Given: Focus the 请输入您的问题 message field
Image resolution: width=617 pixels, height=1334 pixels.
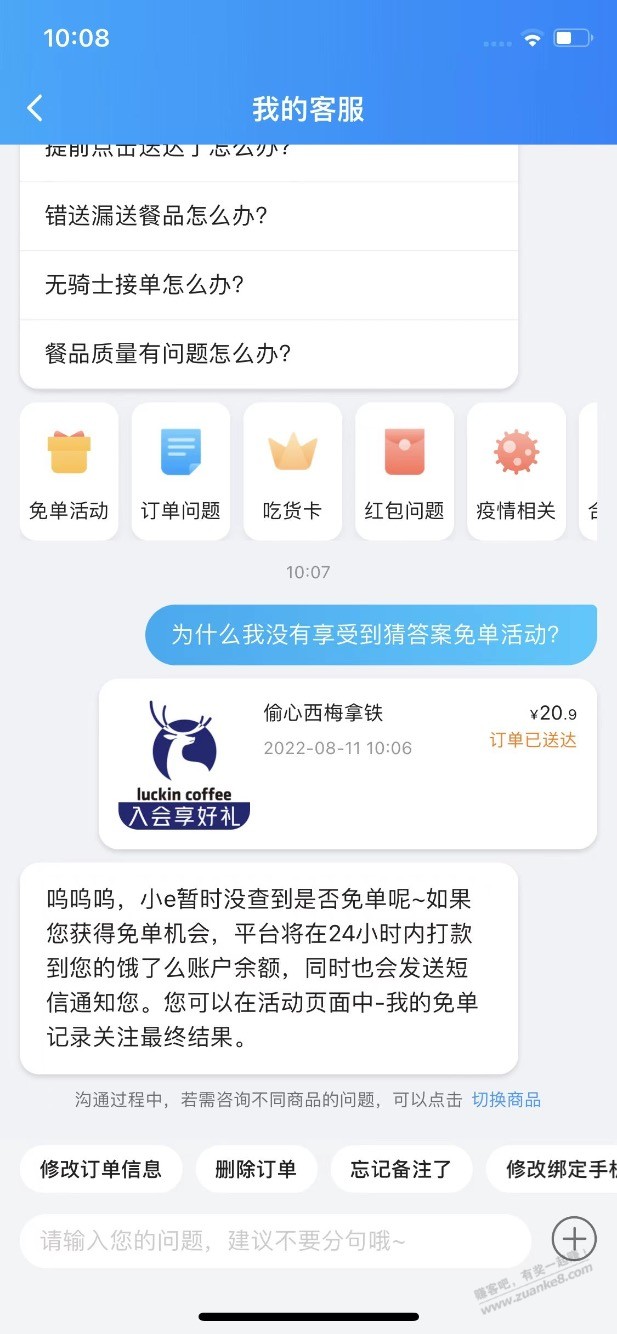Looking at the screenshot, I should (x=275, y=1241).
